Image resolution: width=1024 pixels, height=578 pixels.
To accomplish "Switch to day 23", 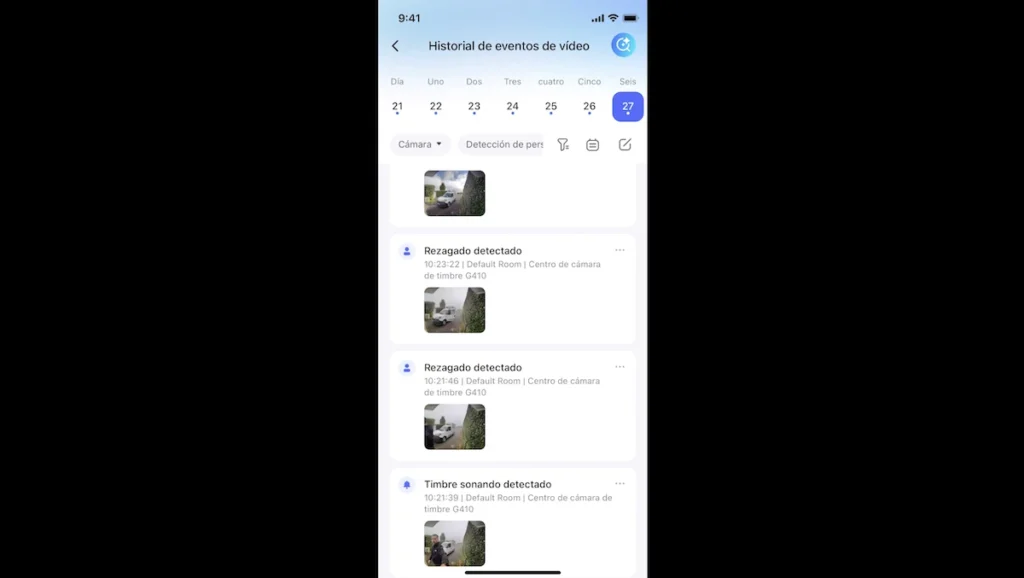I will (x=474, y=107).
